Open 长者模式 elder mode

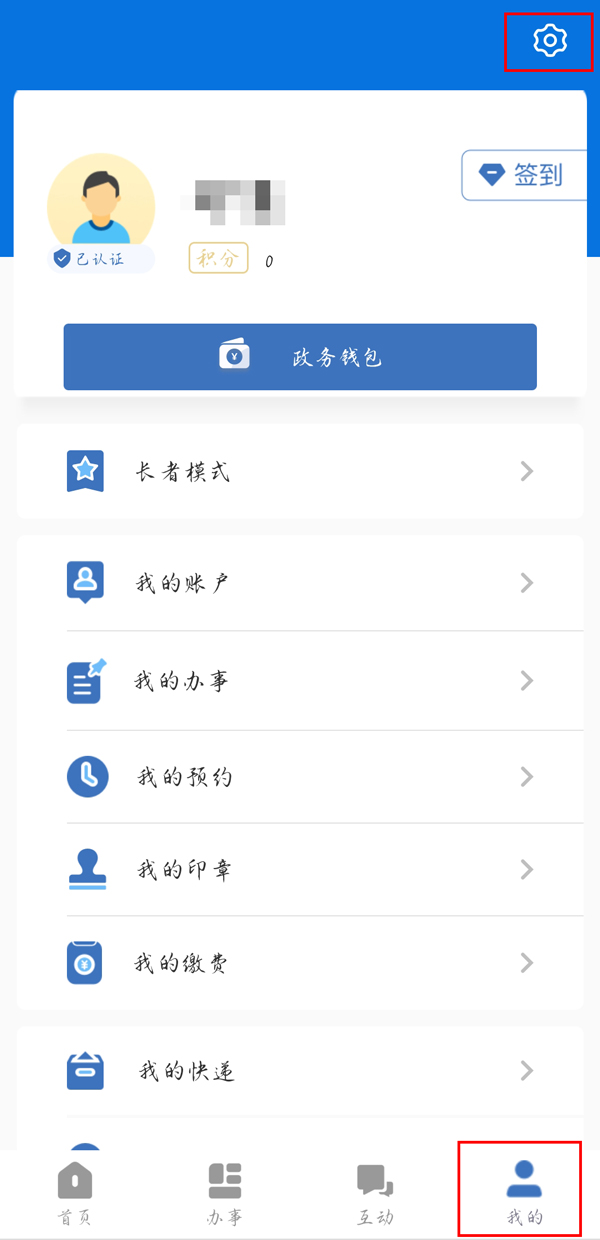click(x=300, y=471)
